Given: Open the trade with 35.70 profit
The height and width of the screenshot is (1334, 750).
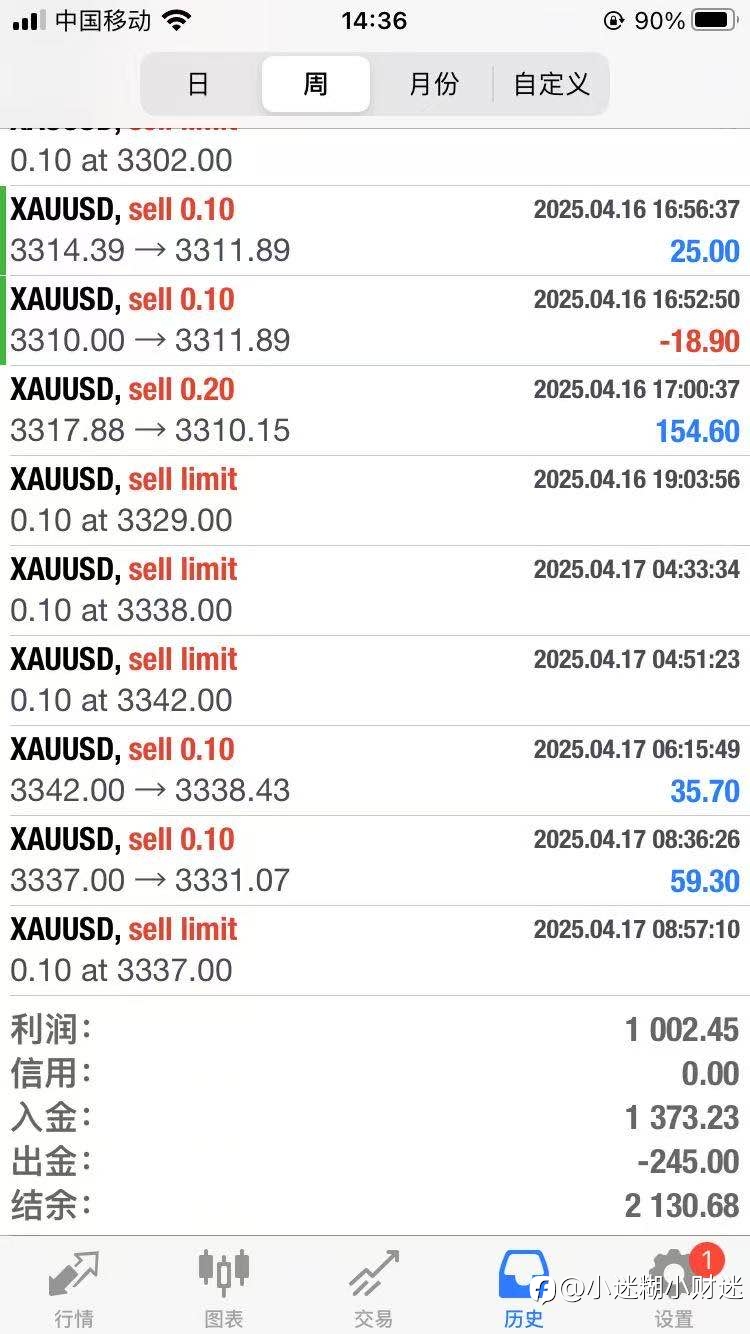Looking at the screenshot, I should point(375,771).
